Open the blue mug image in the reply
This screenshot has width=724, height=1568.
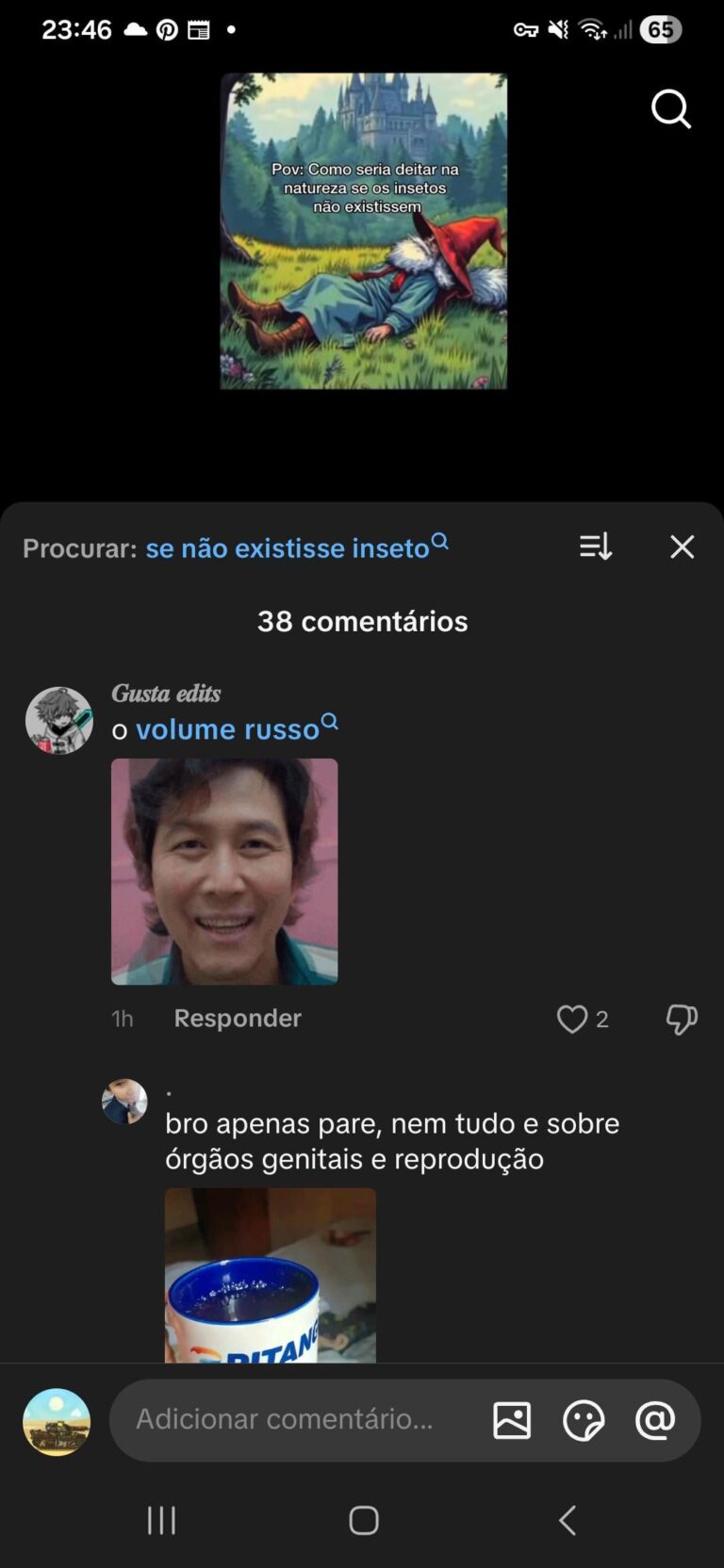pyautogui.click(x=270, y=1275)
